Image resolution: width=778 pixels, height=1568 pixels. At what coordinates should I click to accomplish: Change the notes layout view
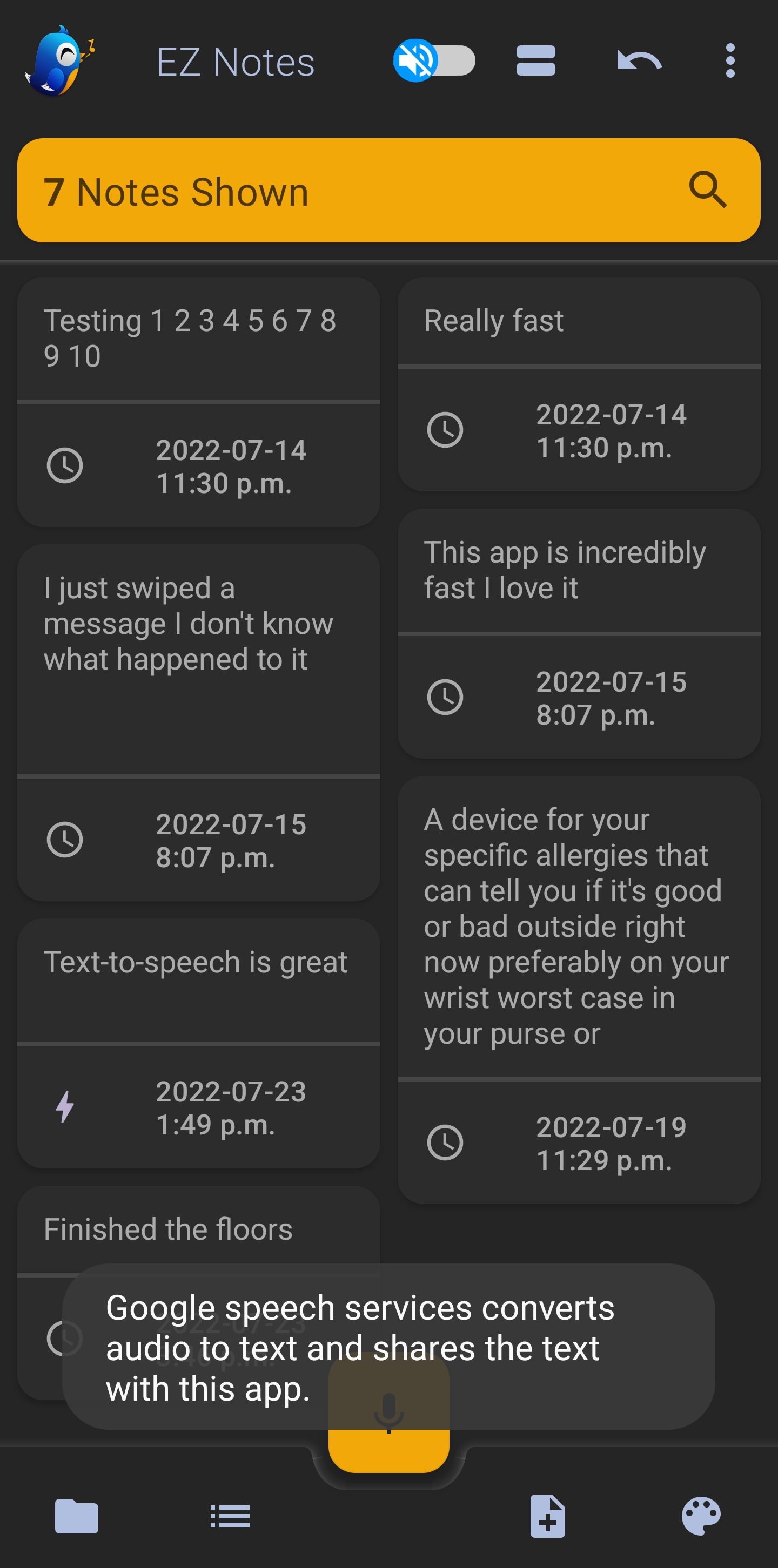535,61
